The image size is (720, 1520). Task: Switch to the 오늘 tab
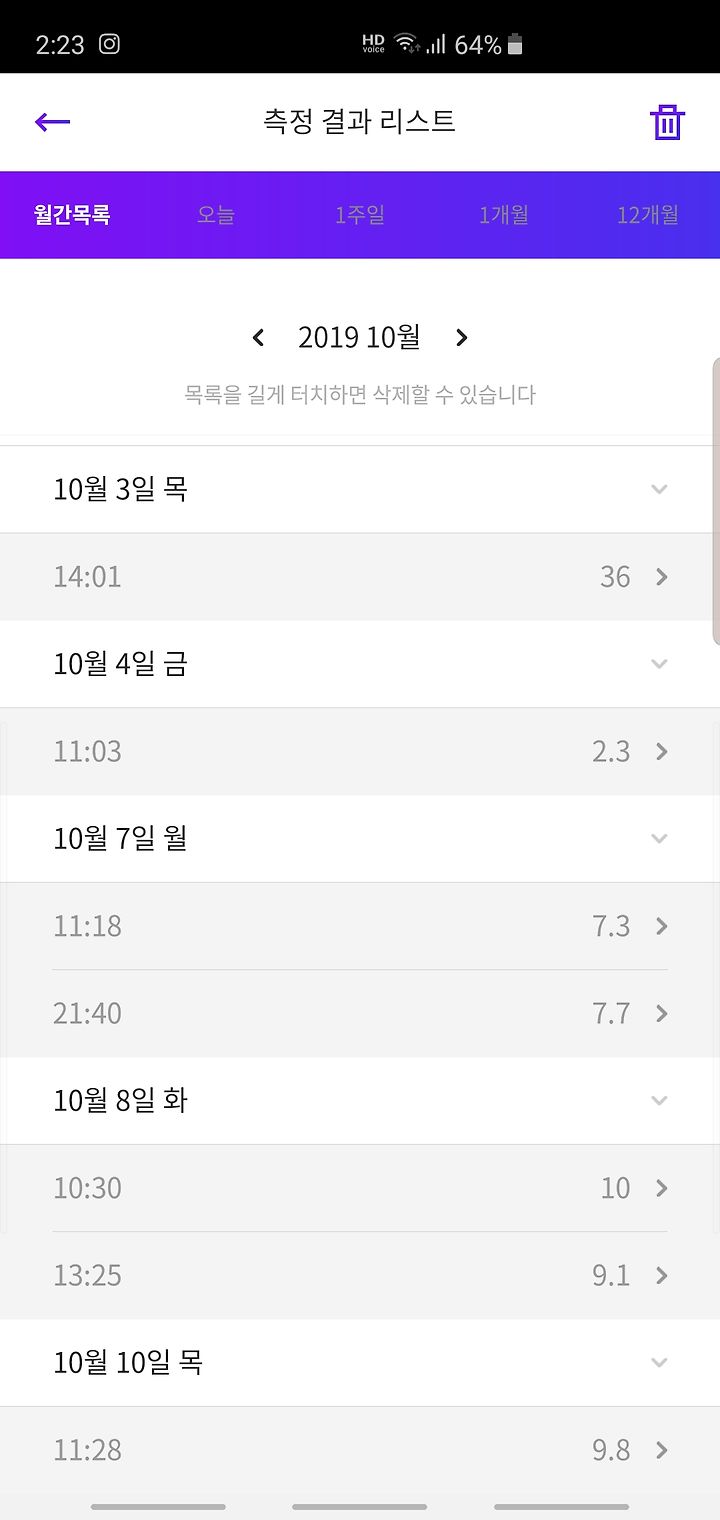[216, 214]
